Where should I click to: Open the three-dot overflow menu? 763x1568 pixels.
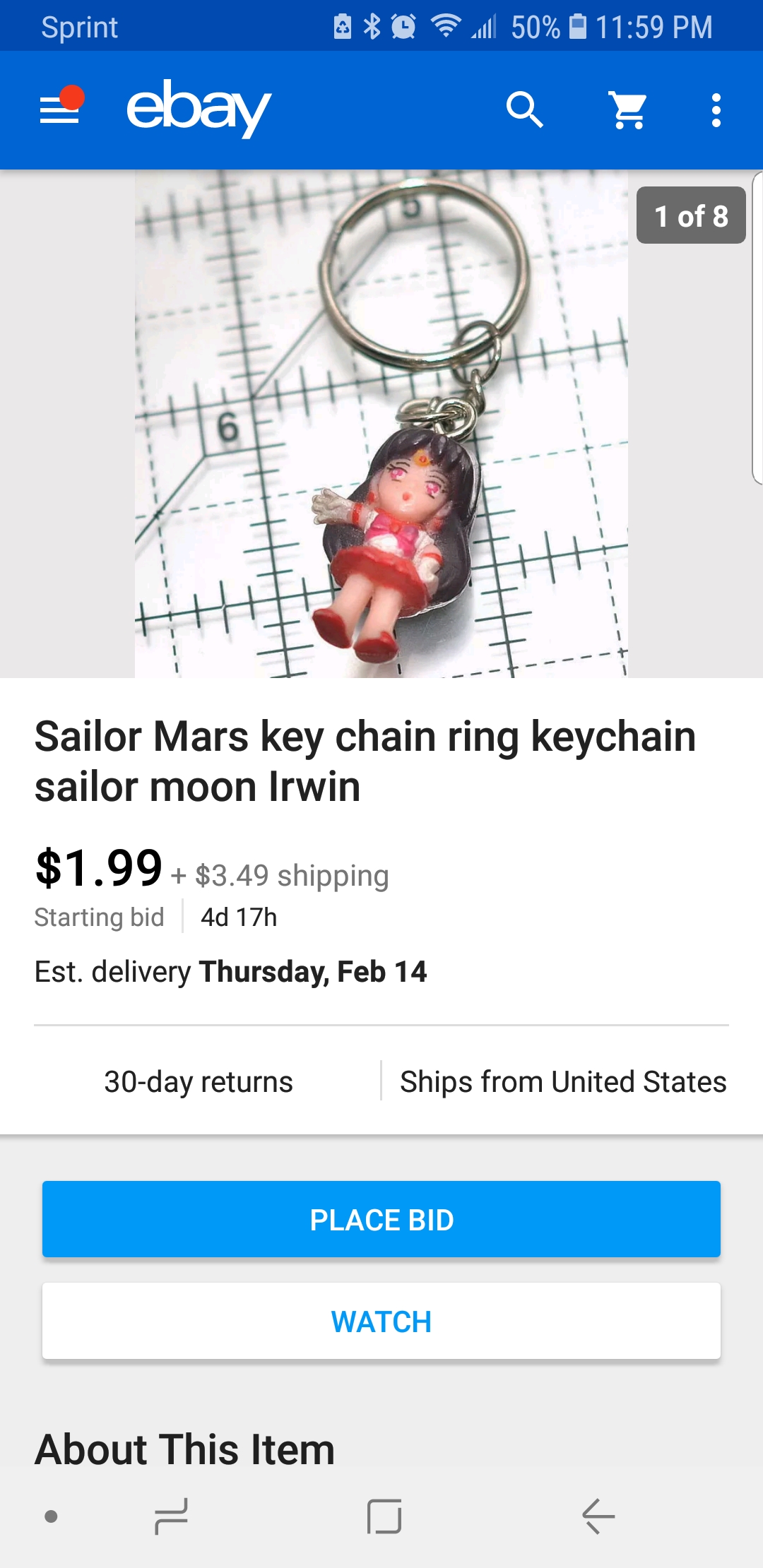[716, 110]
